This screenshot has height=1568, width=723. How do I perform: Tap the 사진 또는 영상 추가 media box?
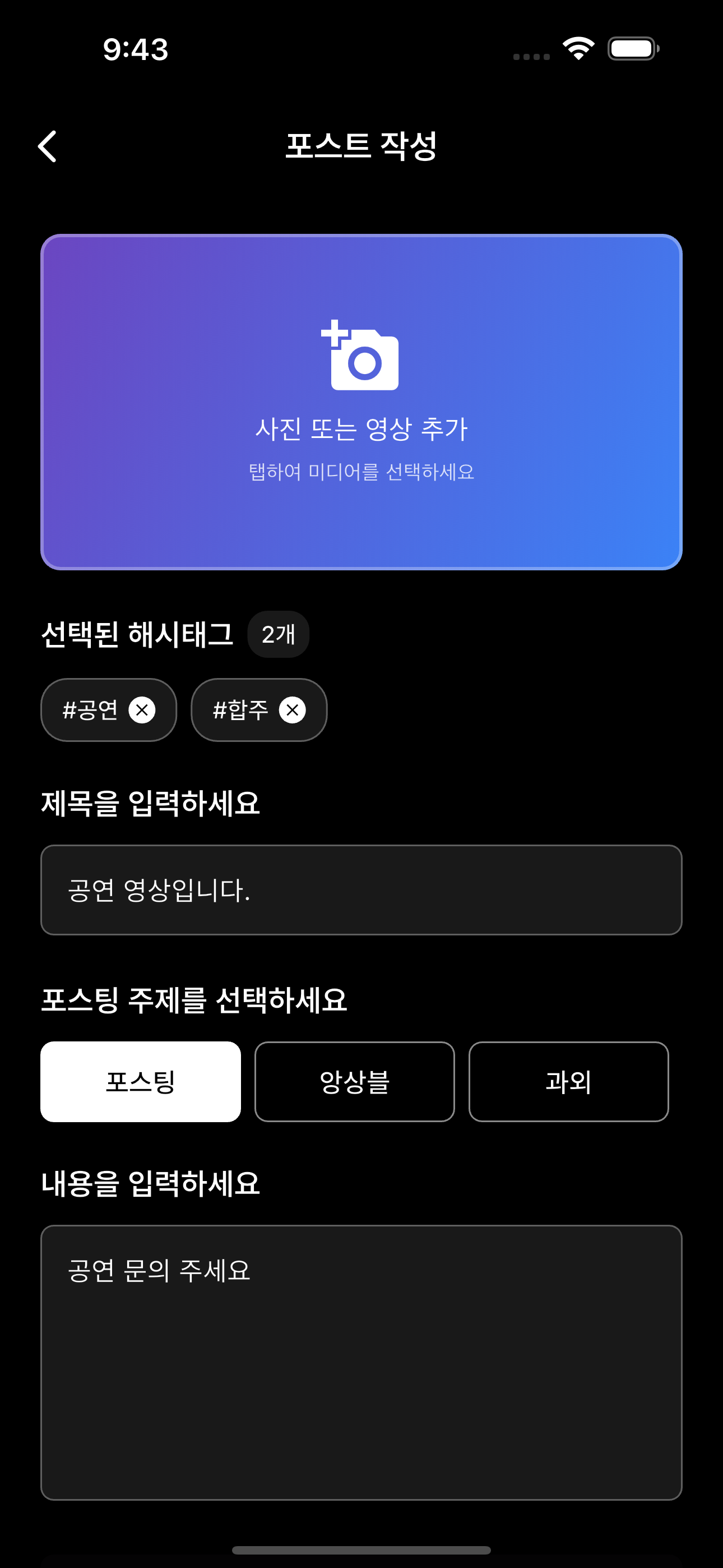[361, 402]
